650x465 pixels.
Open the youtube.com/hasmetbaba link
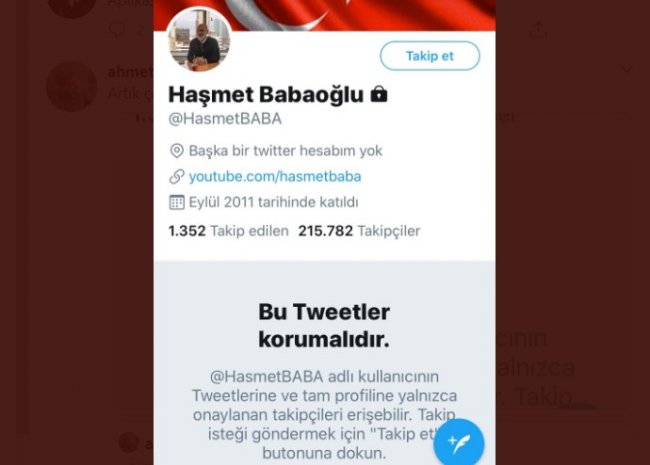point(275,176)
